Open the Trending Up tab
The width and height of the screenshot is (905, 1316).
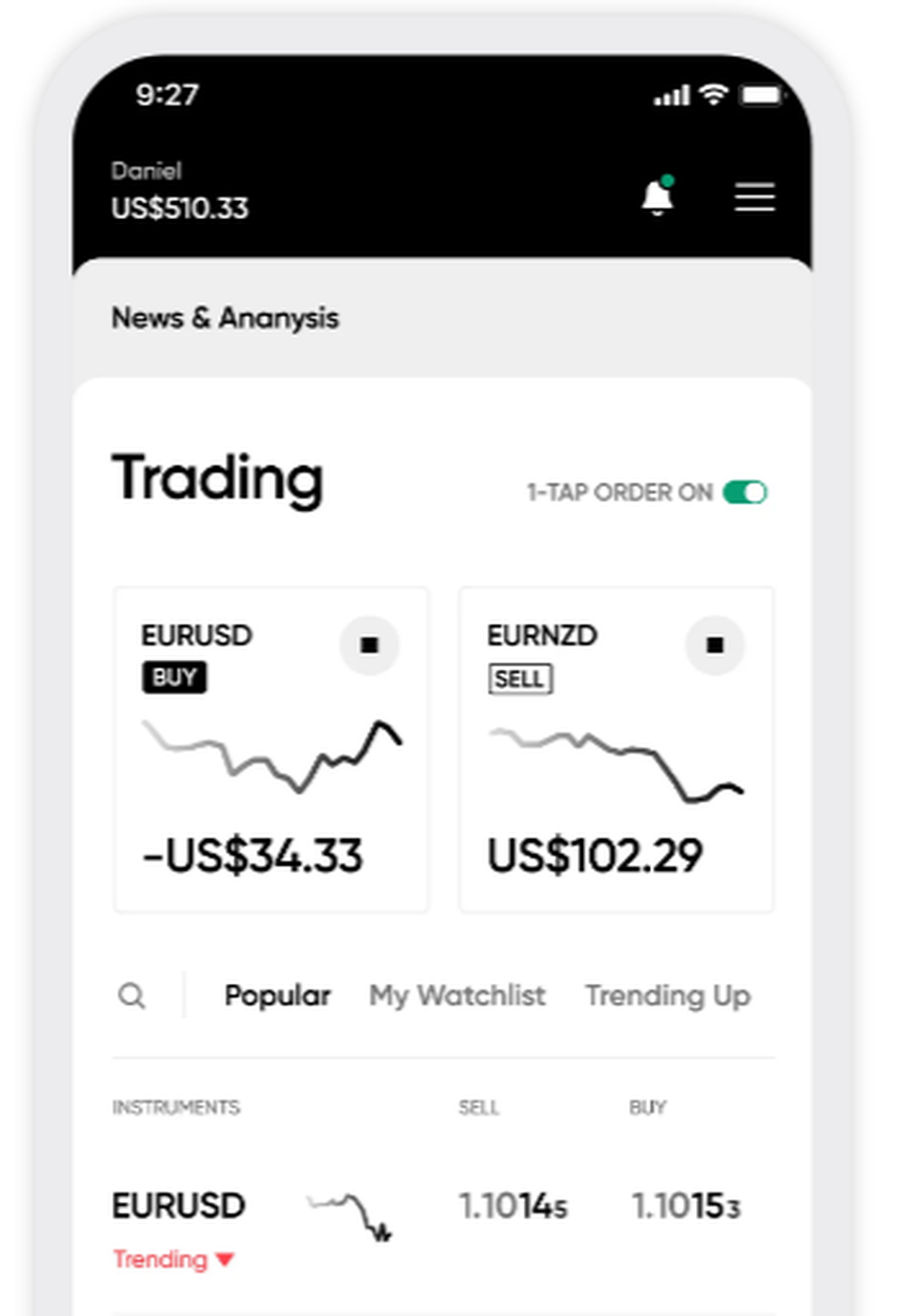pyautogui.click(x=667, y=996)
